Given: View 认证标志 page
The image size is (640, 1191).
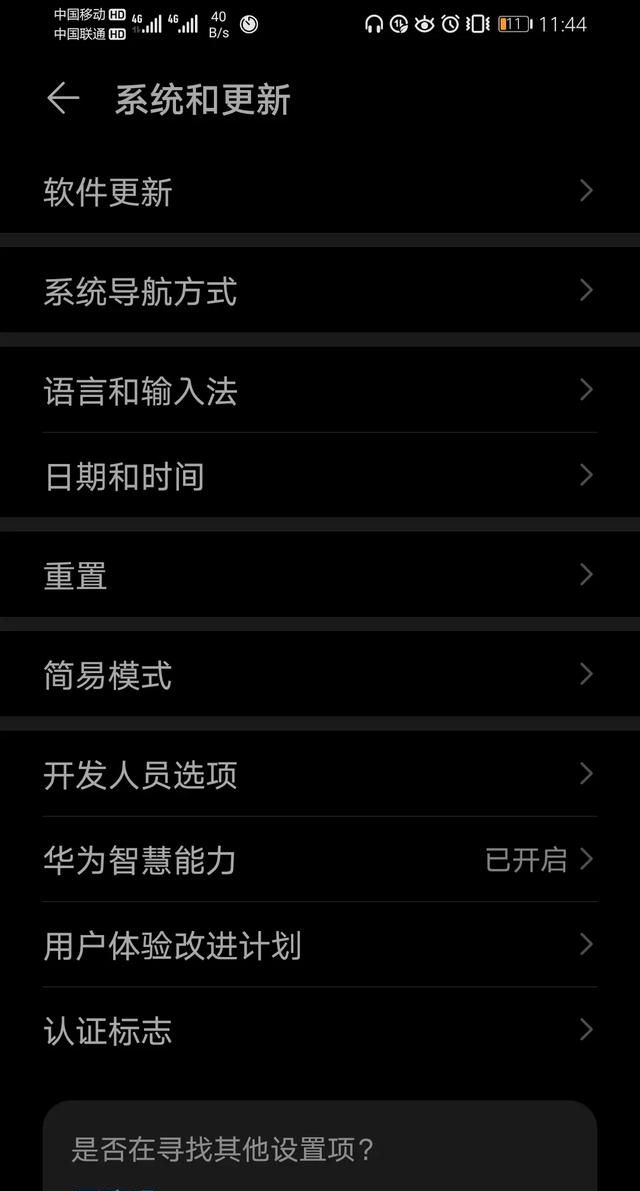Looking at the screenshot, I should (x=320, y=1031).
